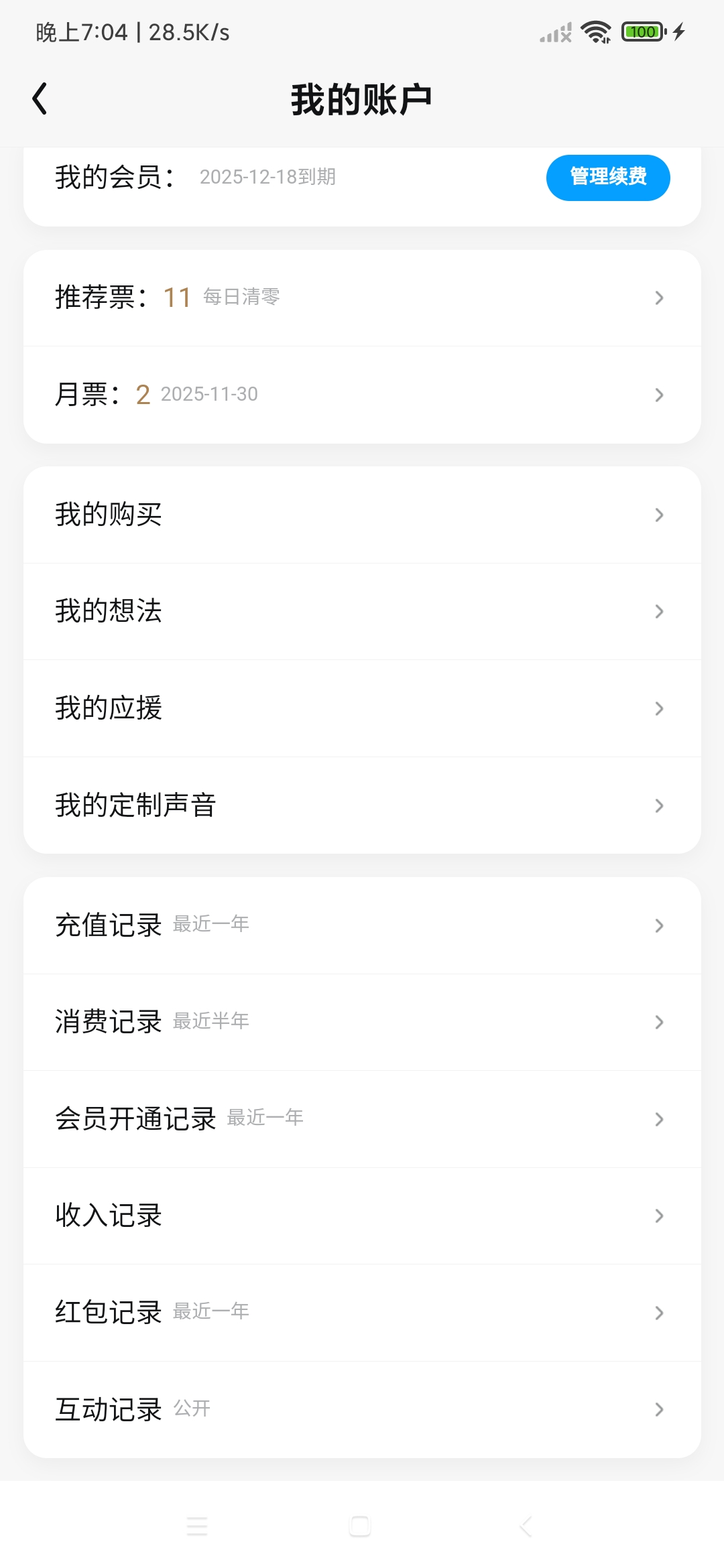
Task: Tap the system home button
Action: (x=360, y=1526)
